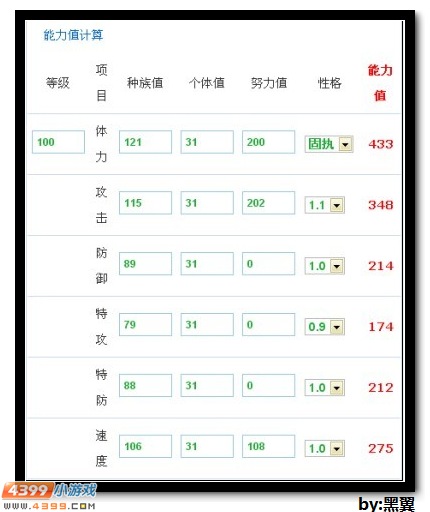Edit the HP base stat field 121

[145, 142]
